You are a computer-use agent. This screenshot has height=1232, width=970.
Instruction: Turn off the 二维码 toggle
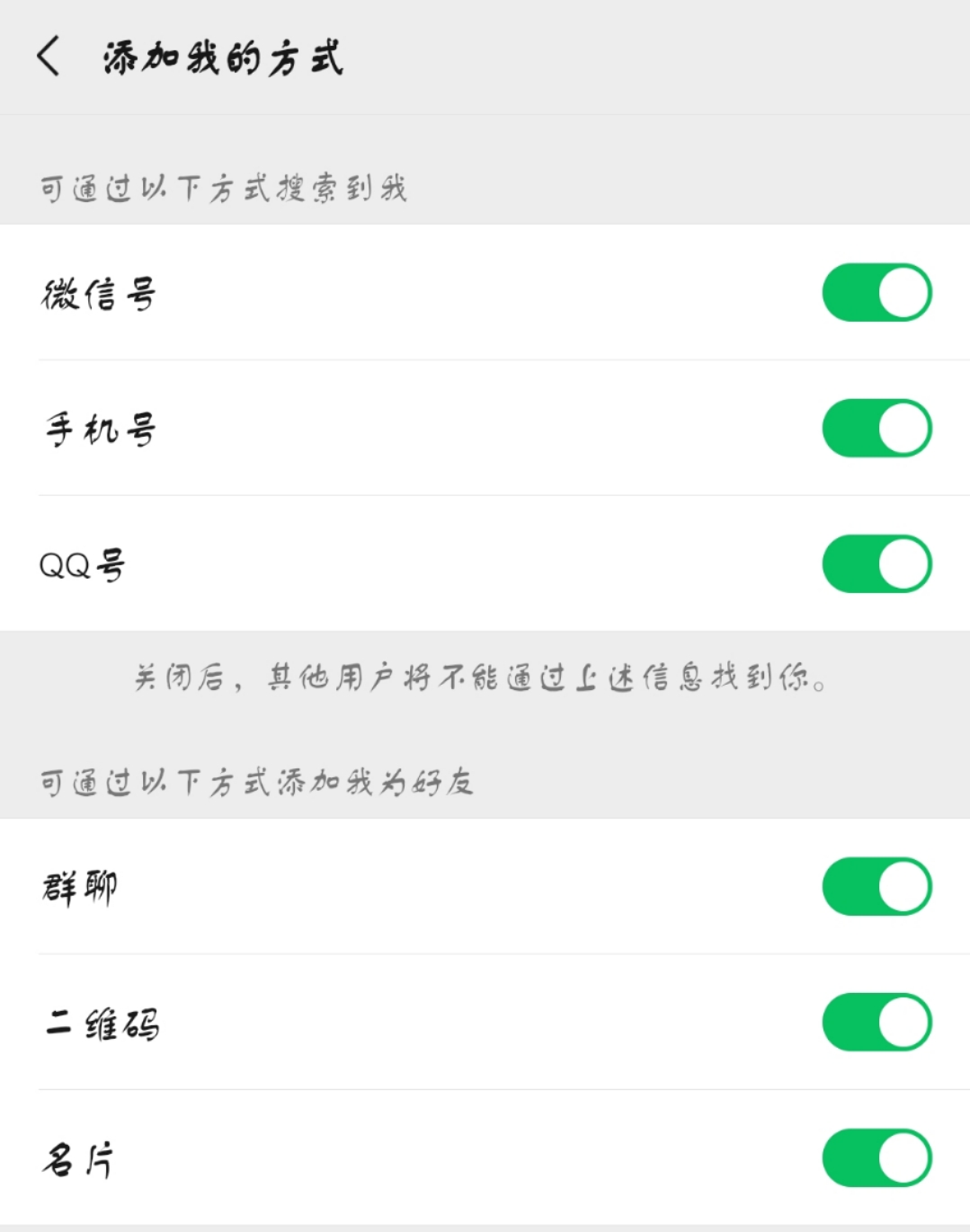(877, 1022)
